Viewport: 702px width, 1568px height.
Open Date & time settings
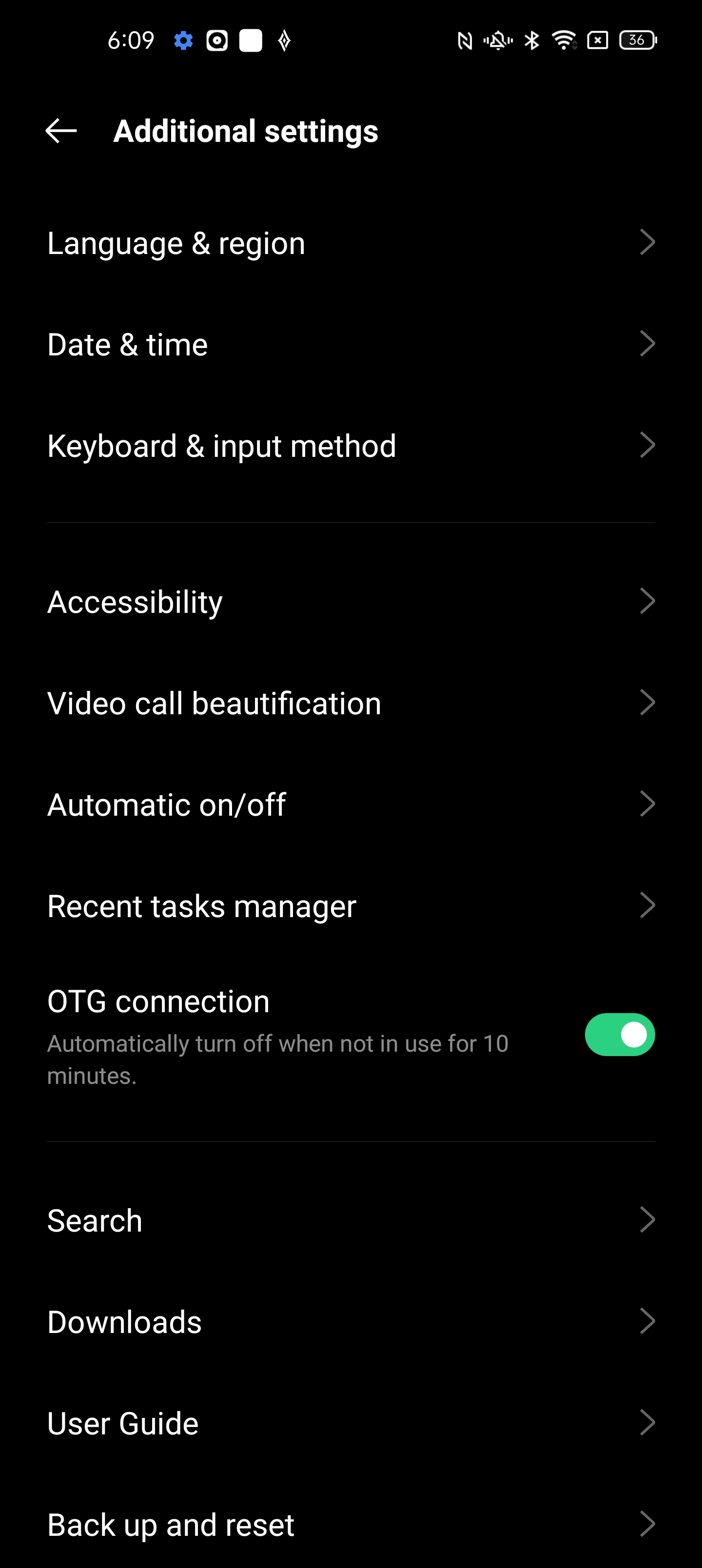click(351, 344)
